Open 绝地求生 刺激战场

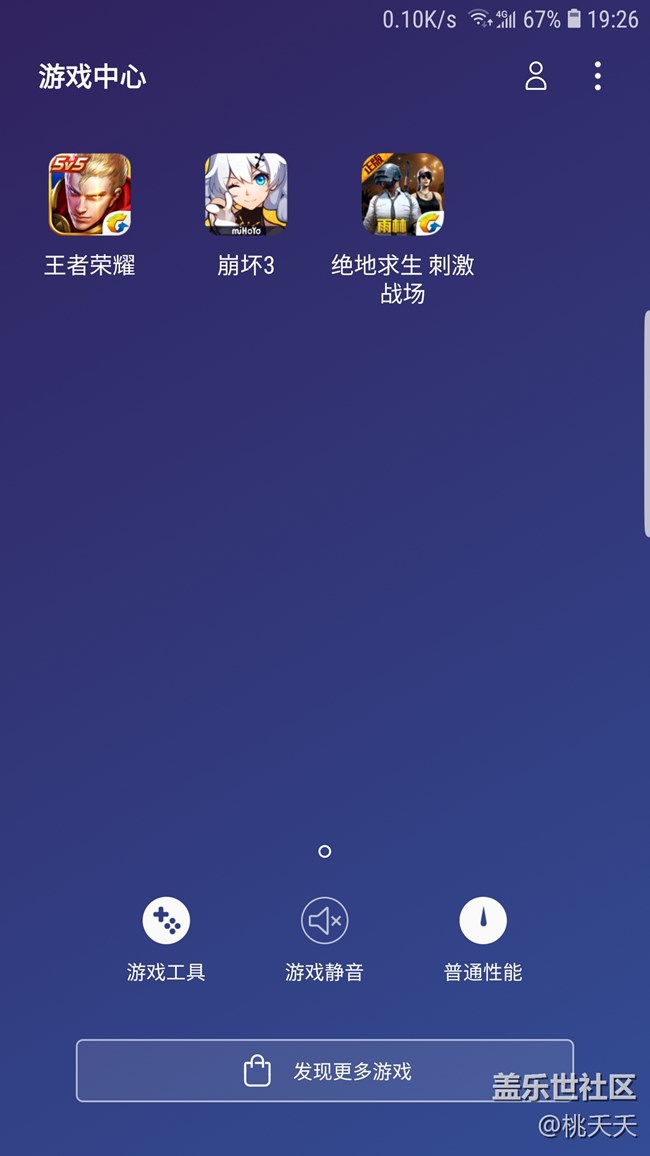[x=403, y=195]
